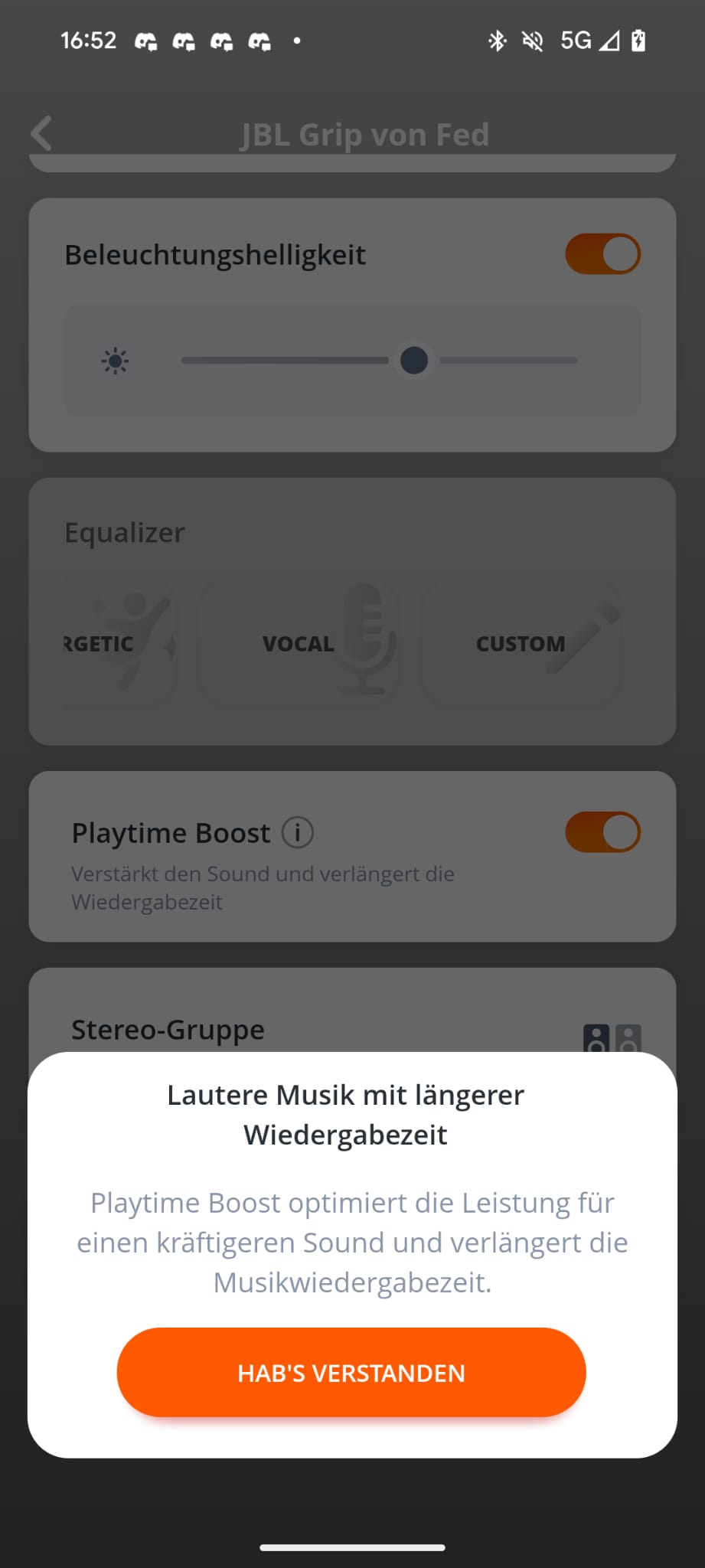Image resolution: width=705 pixels, height=1568 pixels.
Task: Confirm with the HAB'S VERSTANDEN button
Action: coord(351,1372)
